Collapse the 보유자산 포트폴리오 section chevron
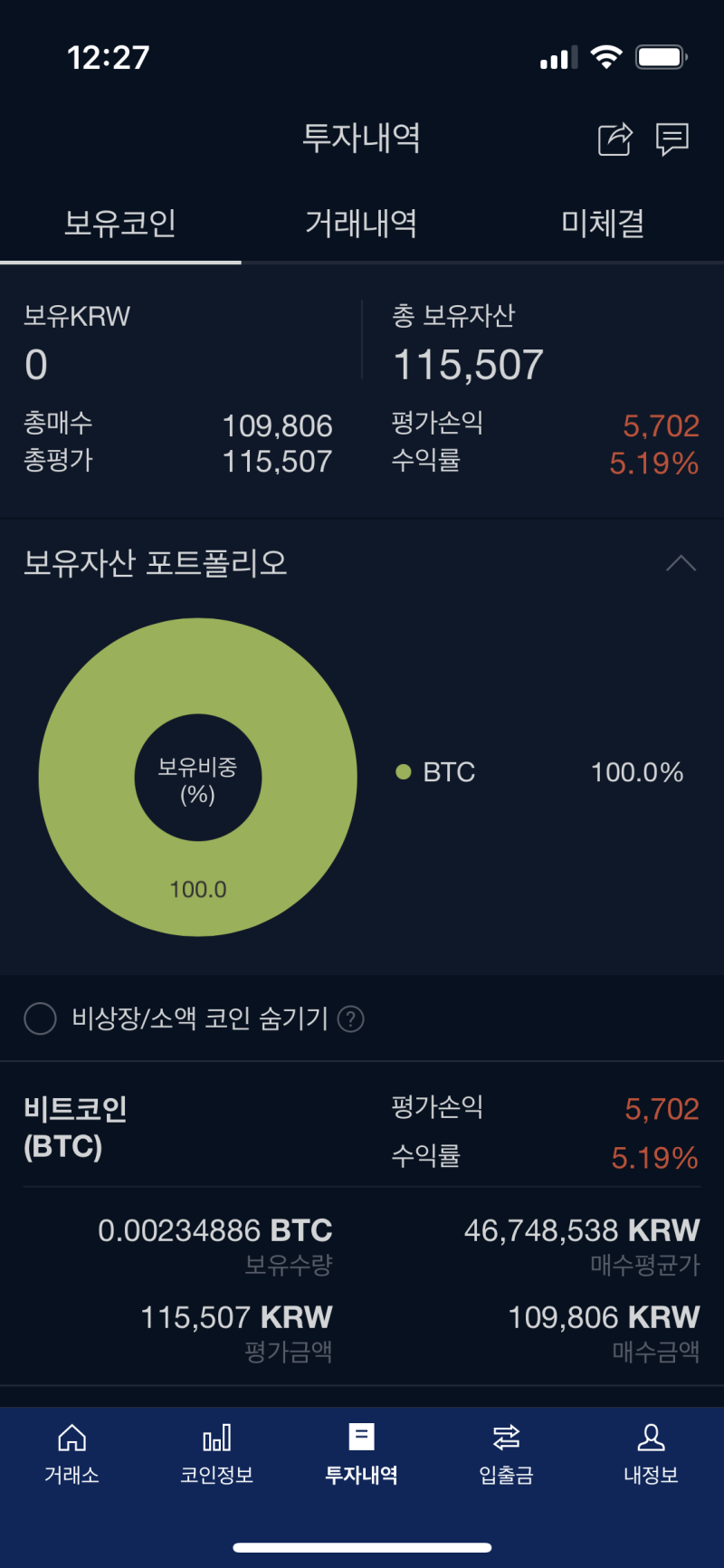 [x=681, y=563]
